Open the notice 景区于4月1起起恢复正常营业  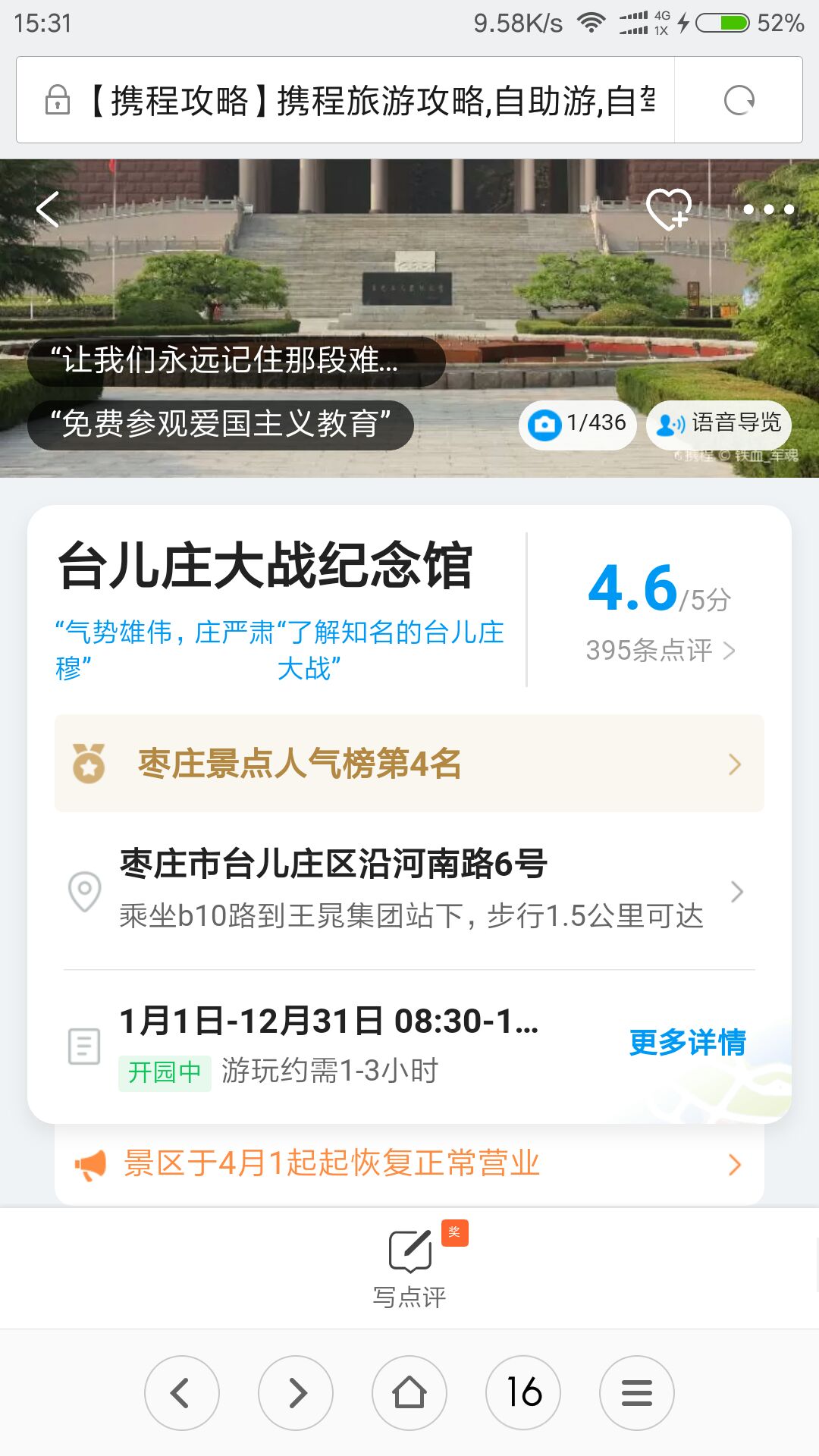[x=409, y=1164]
